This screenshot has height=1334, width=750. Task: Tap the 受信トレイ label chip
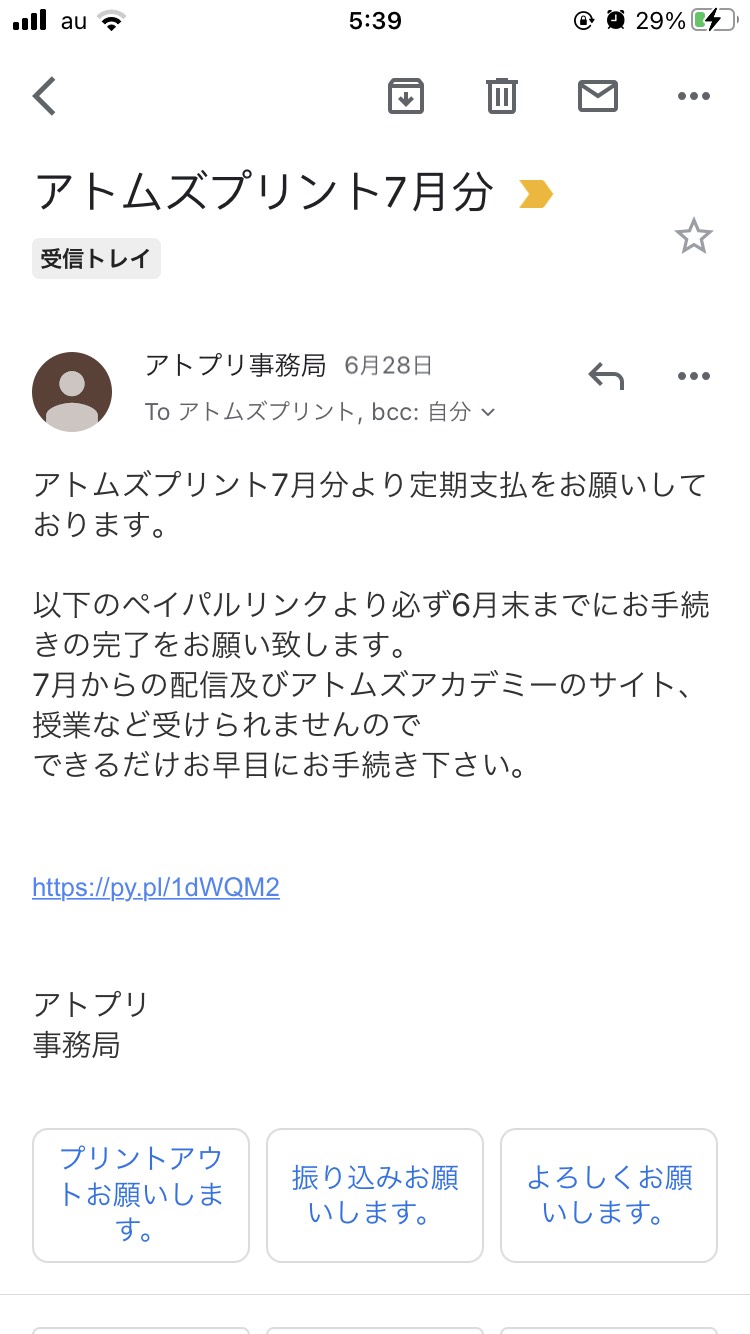pos(96,259)
